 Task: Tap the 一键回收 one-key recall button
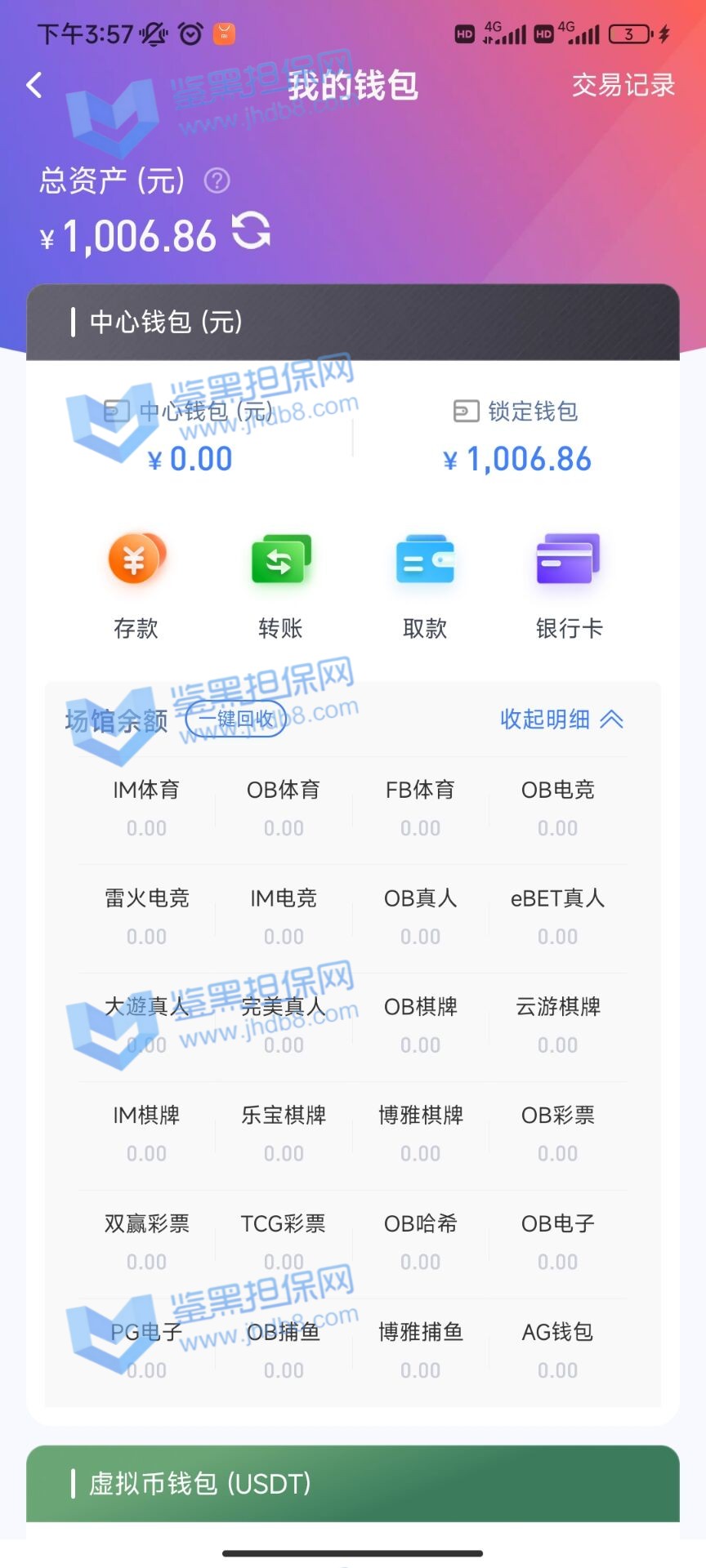point(236,719)
